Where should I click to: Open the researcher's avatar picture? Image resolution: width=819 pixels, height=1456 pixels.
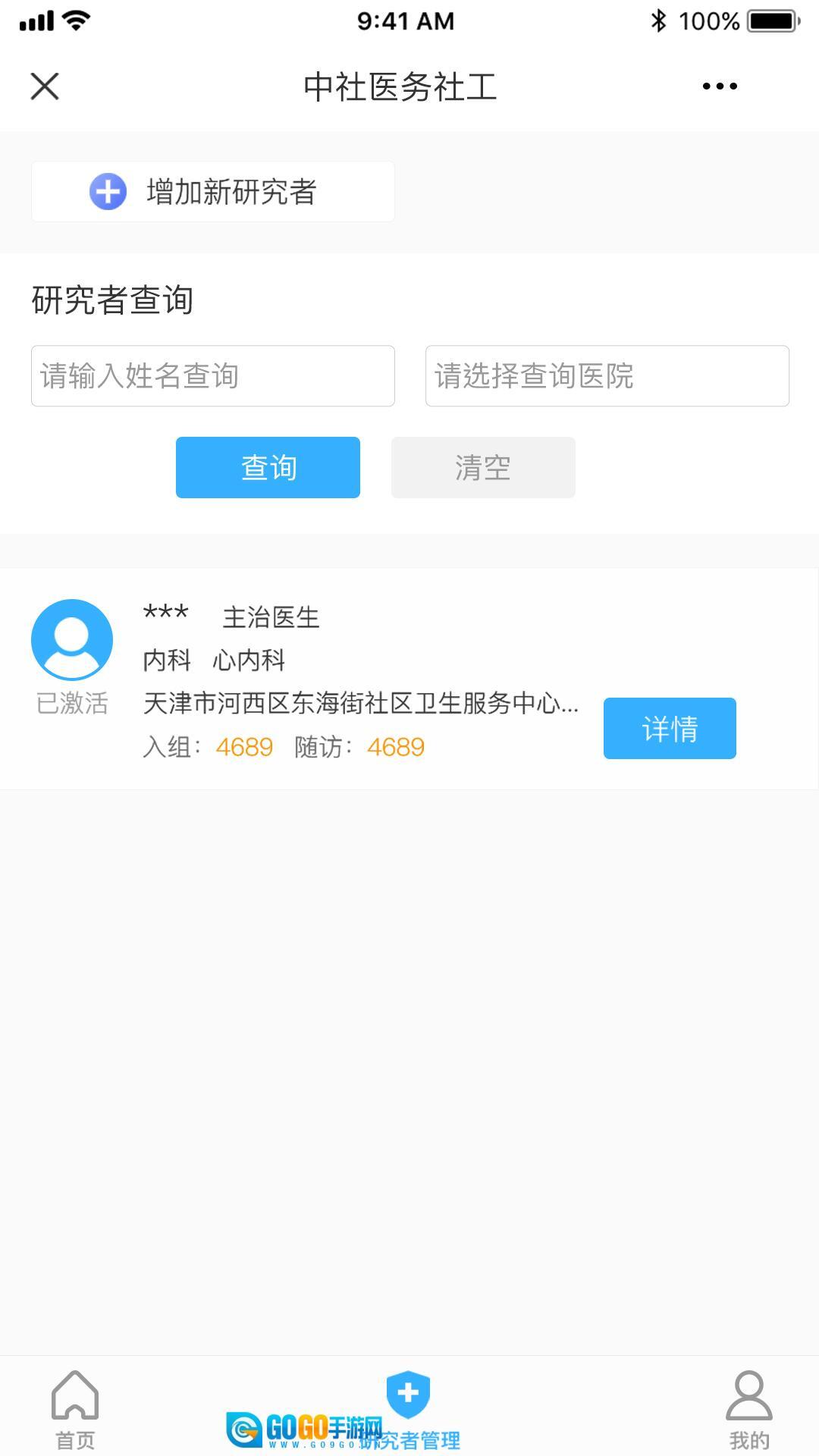tap(72, 639)
